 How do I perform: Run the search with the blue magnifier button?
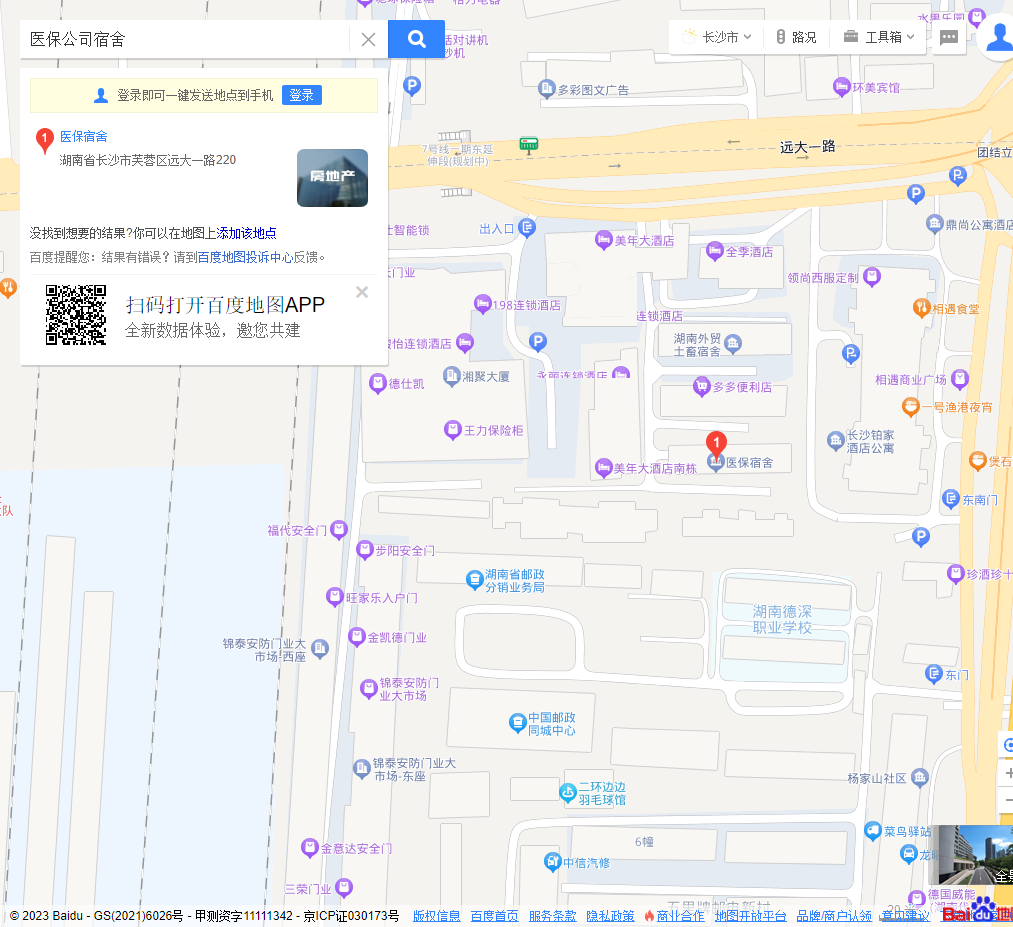click(416, 40)
